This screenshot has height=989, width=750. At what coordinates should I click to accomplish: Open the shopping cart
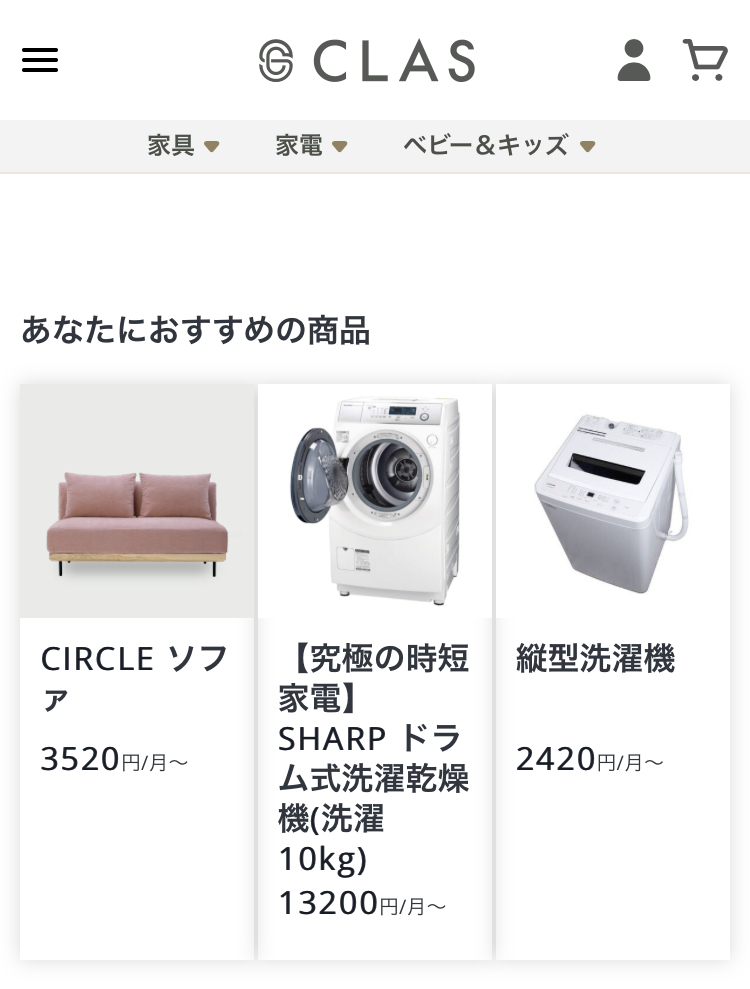pos(705,60)
